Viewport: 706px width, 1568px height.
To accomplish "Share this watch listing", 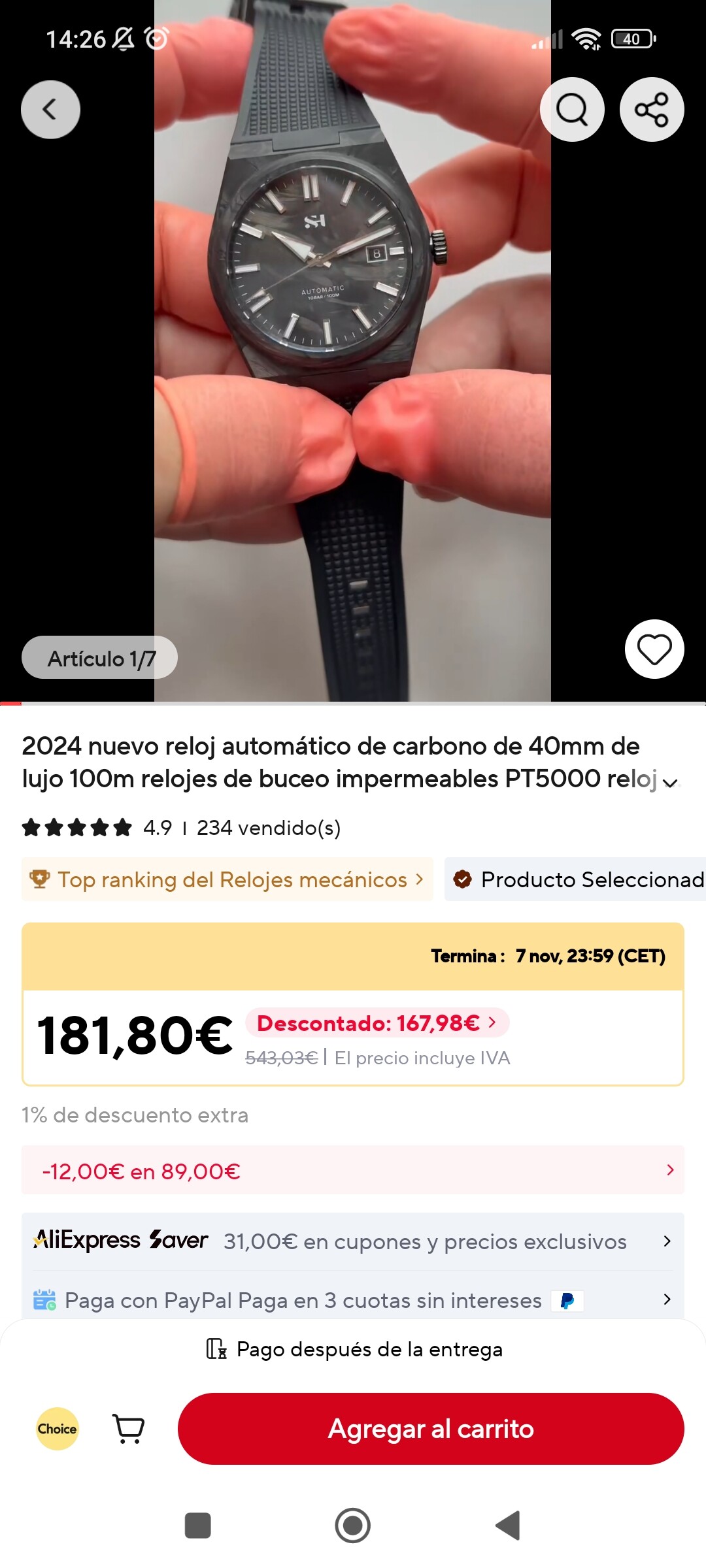I will [x=652, y=109].
